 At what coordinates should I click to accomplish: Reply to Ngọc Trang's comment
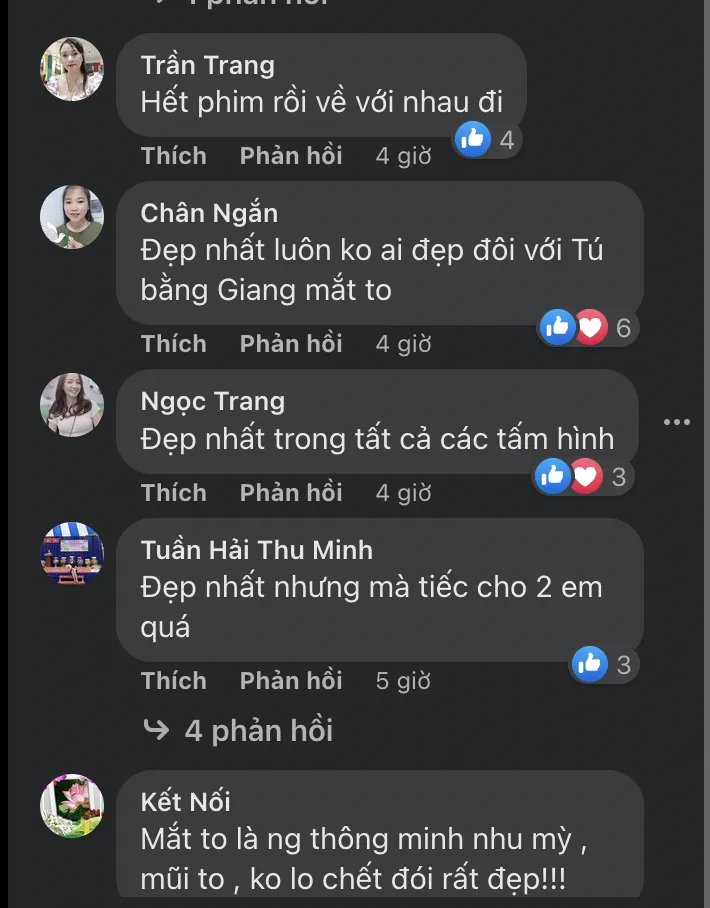click(290, 493)
